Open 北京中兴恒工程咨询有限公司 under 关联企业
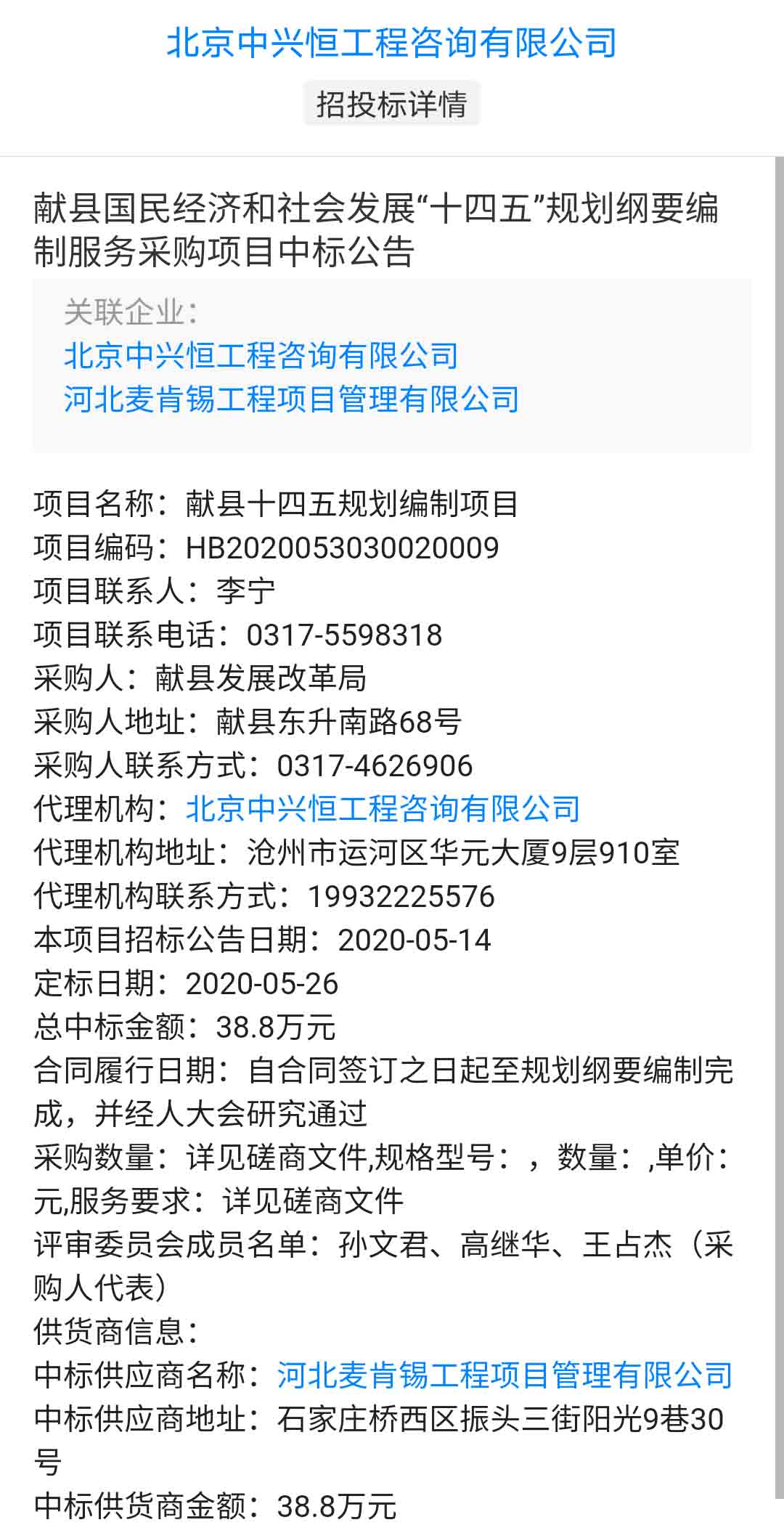784x1533 pixels. (x=261, y=355)
